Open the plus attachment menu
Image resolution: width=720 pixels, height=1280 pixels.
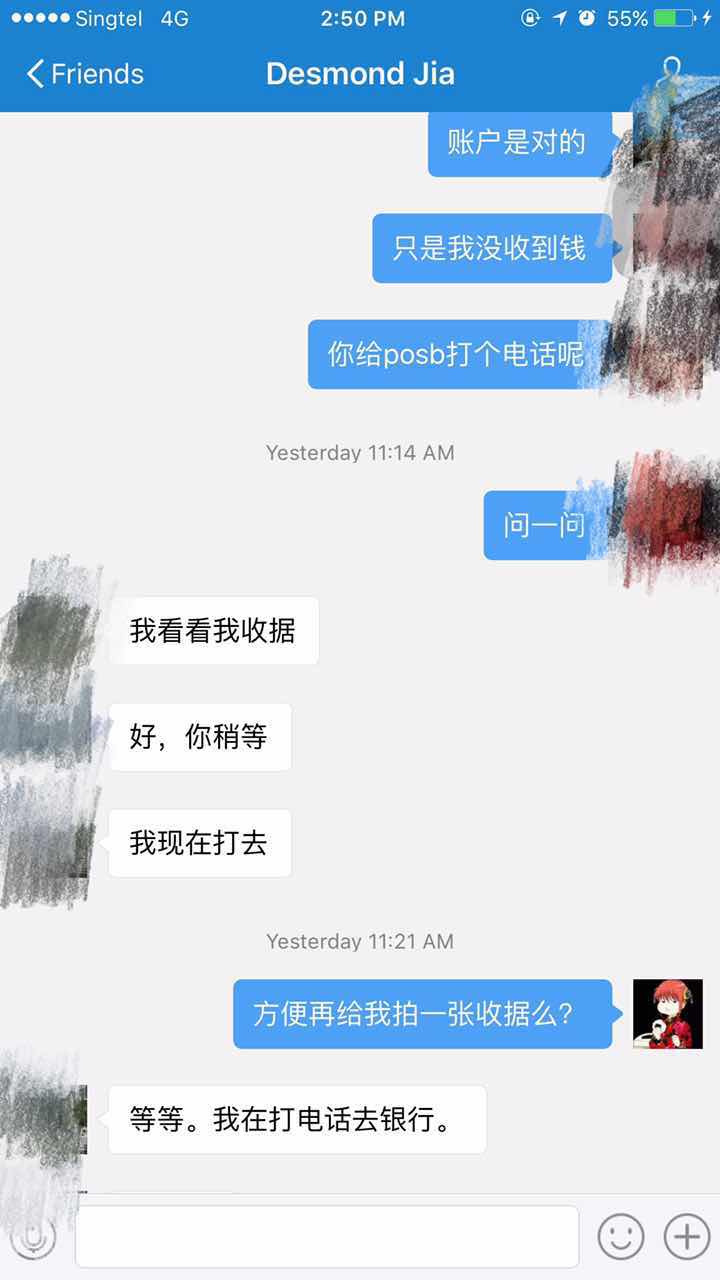[687, 1237]
